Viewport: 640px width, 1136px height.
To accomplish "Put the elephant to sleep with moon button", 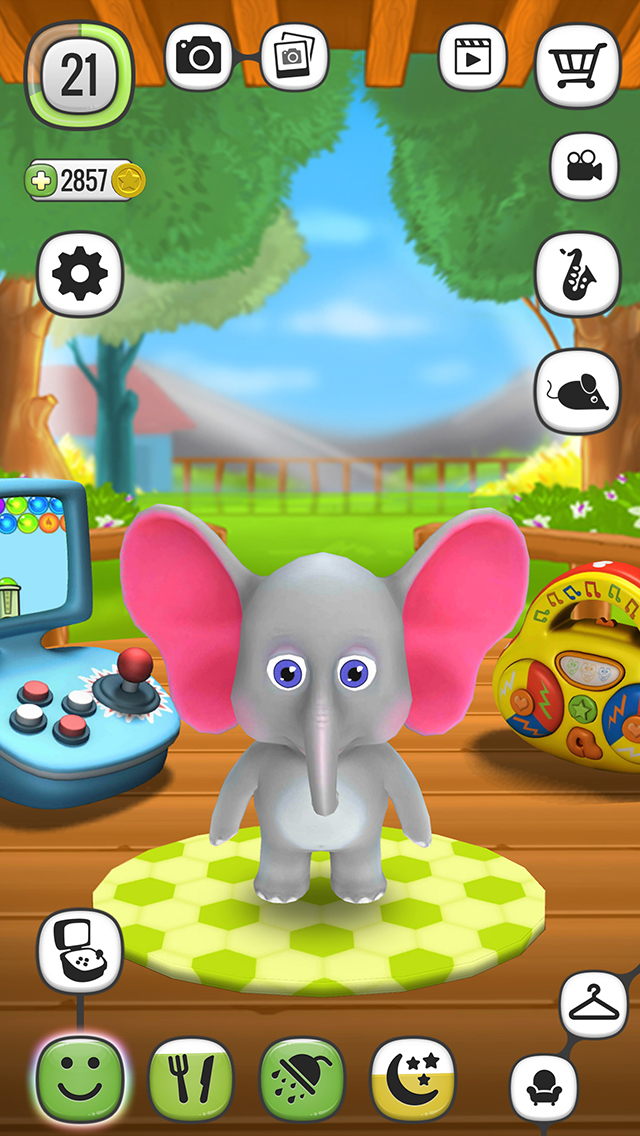I will pos(413,1079).
